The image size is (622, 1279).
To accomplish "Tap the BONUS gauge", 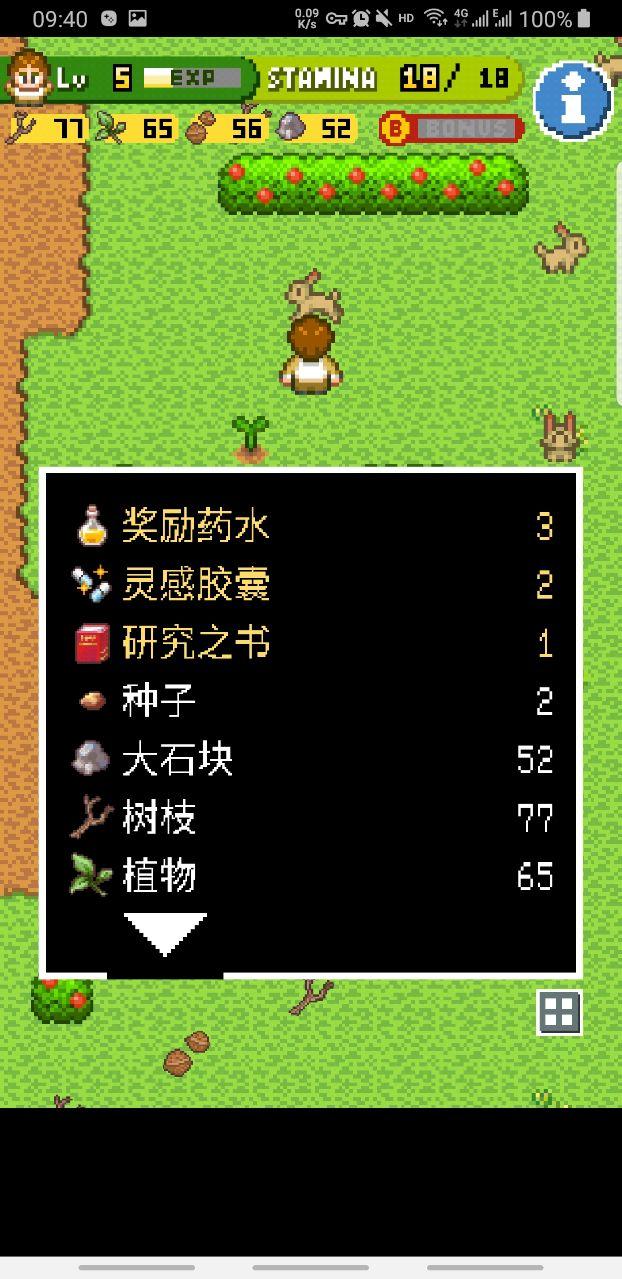I will pyautogui.click(x=452, y=128).
